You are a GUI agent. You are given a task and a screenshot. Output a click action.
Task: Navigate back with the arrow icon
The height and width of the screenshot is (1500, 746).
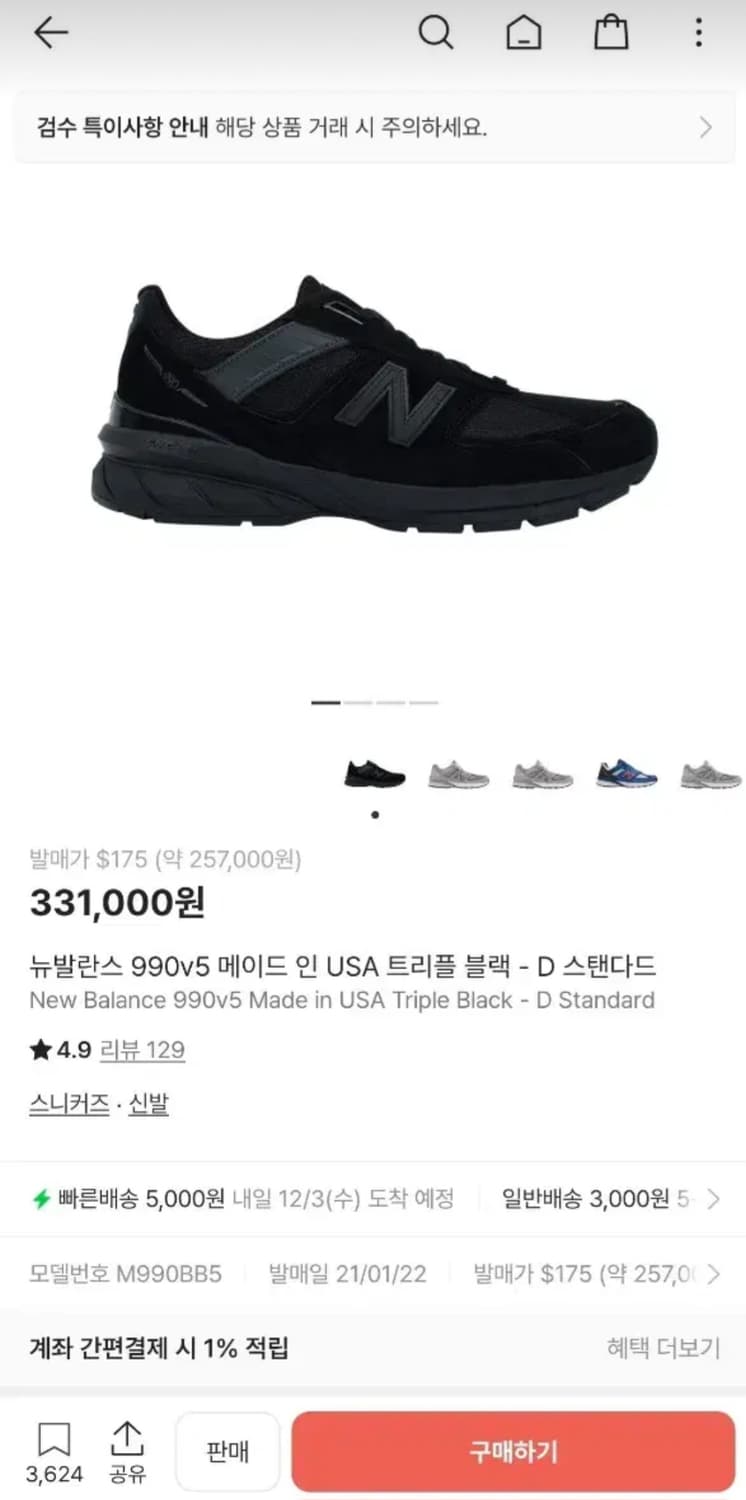pyautogui.click(x=49, y=32)
